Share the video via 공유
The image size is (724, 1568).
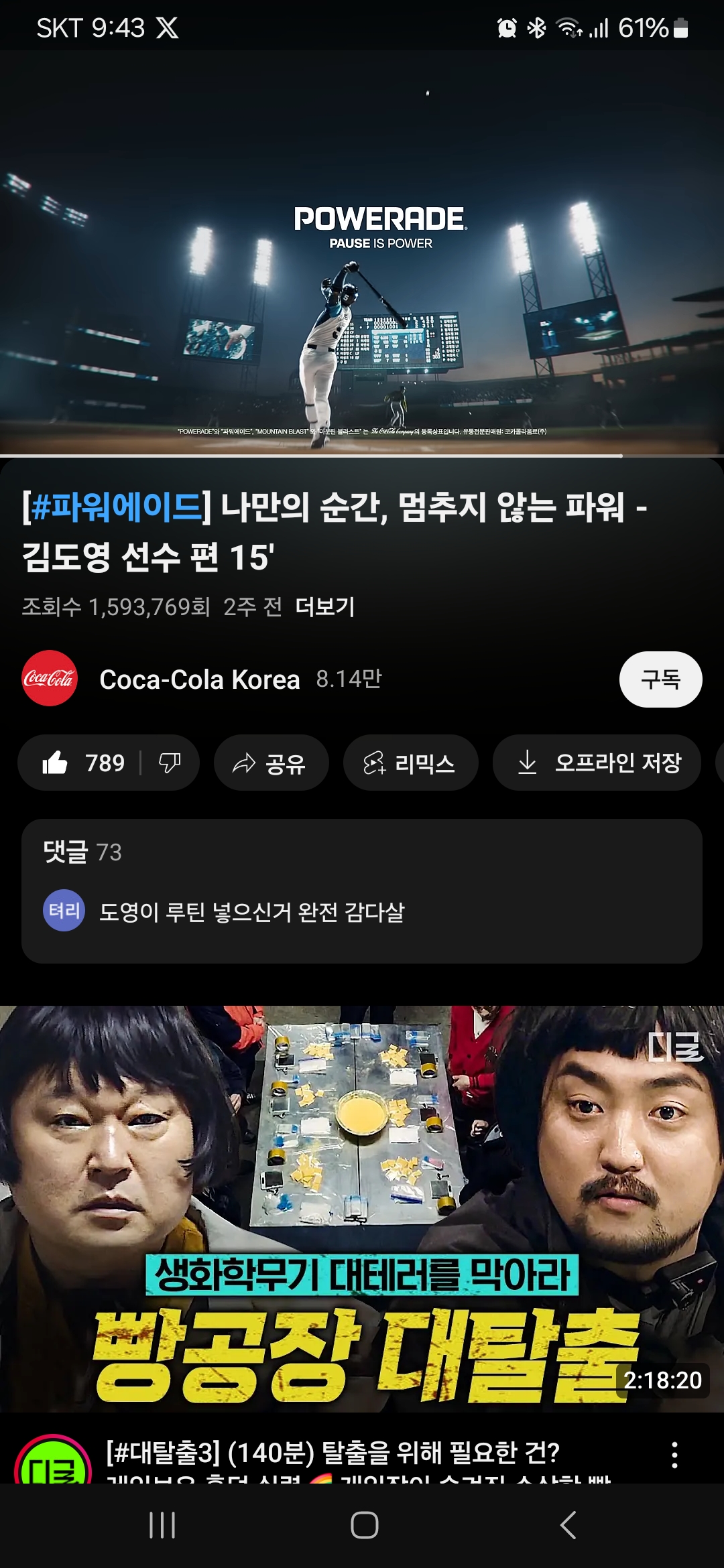(x=271, y=763)
